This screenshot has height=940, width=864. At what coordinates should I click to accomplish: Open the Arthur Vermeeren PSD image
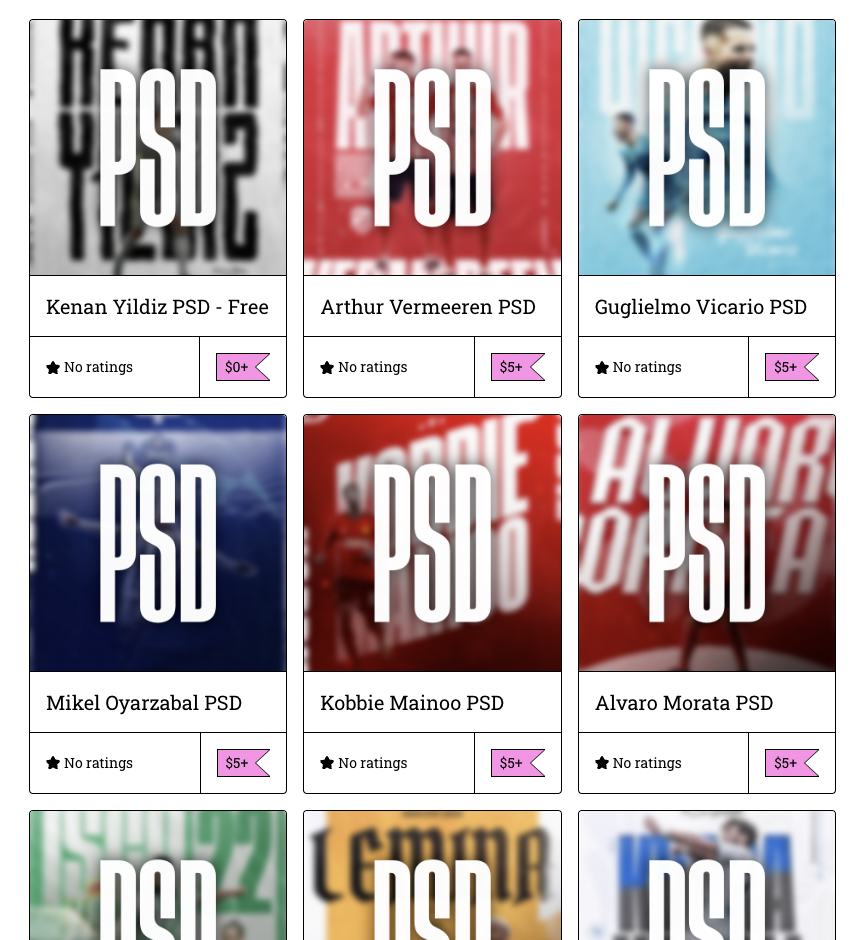tap(432, 148)
